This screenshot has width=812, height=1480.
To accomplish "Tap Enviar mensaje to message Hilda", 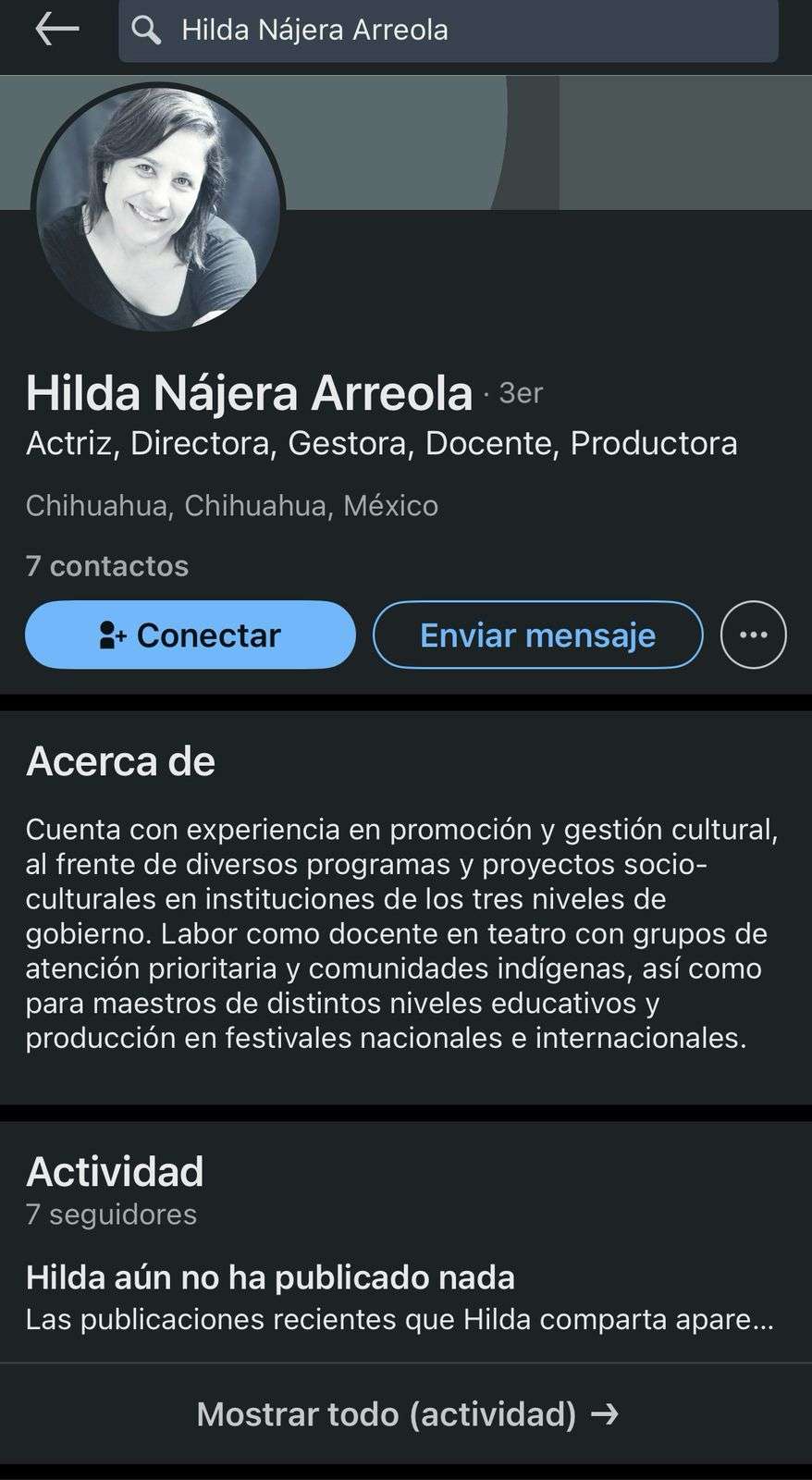I will tap(537, 635).
